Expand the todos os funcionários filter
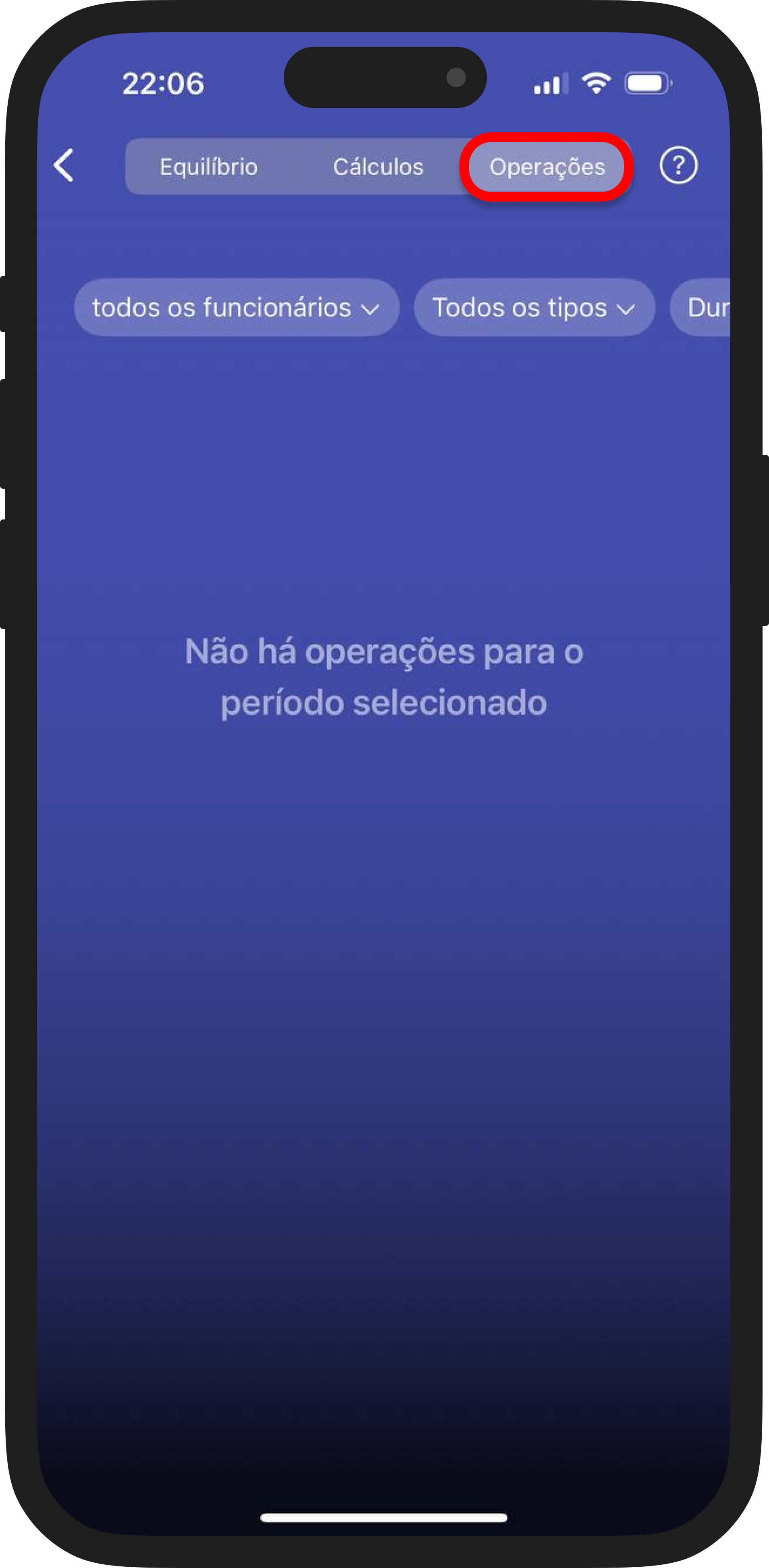Image resolution: width=769 pixels, height=1568 pixels. pos(236,307)
